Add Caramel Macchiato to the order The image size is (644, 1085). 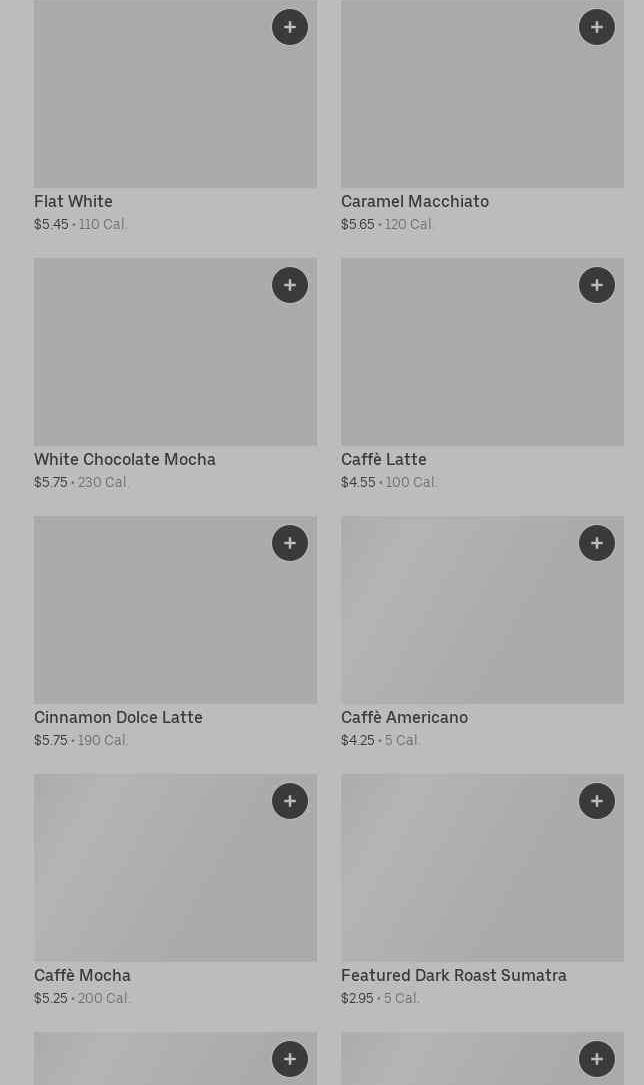click(x=597, y=27)
